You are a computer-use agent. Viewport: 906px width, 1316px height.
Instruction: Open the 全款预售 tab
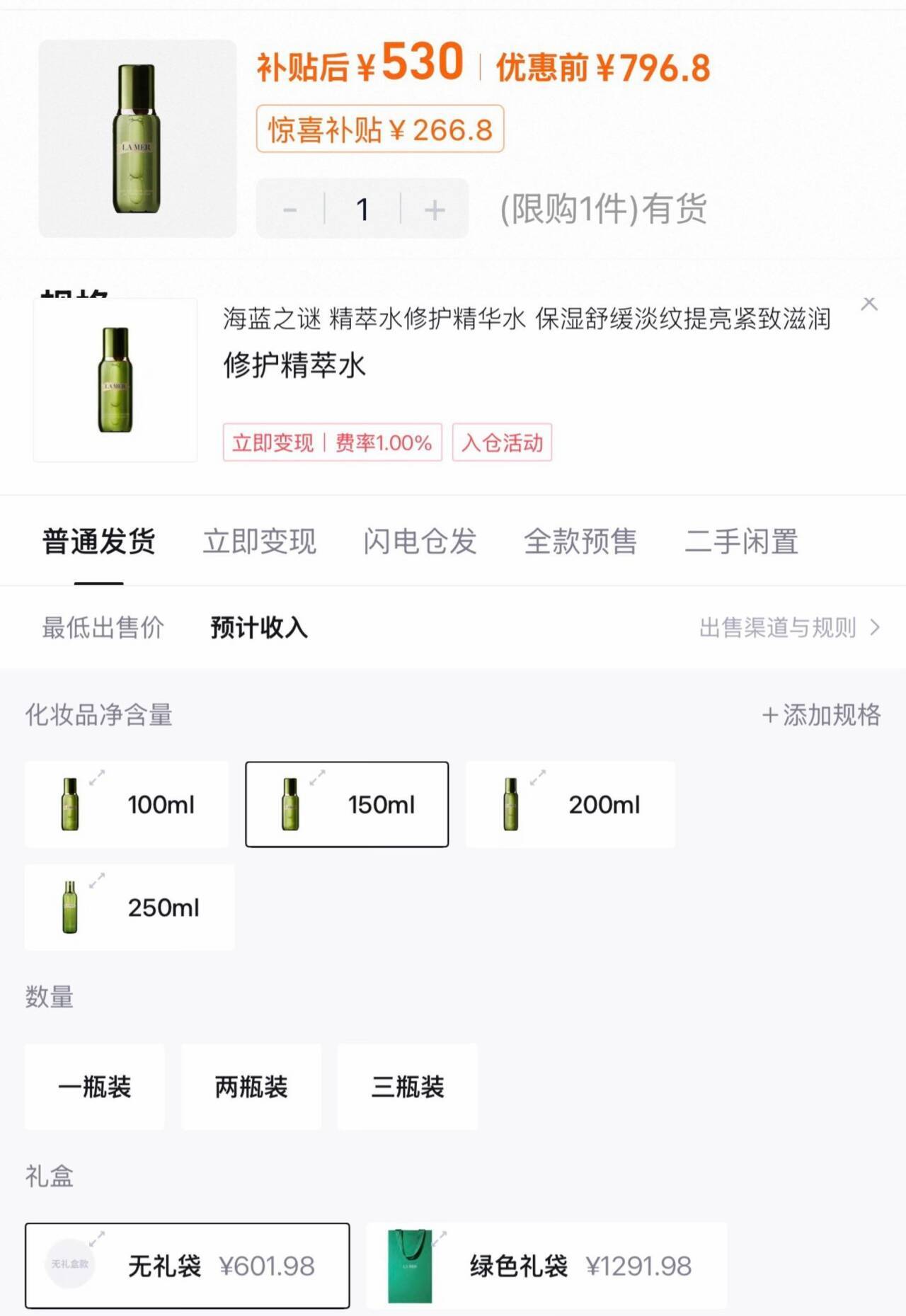[580, 542]
